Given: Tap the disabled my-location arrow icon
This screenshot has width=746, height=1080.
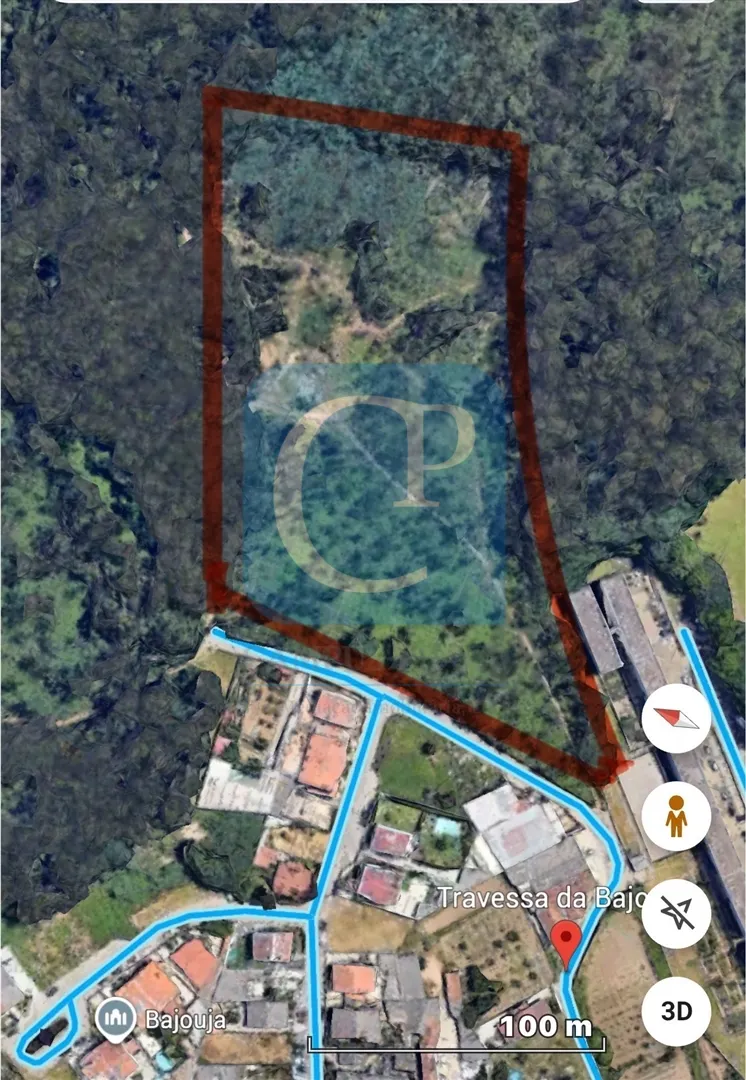Looking at the screenshot, I should tap(676, 913).
